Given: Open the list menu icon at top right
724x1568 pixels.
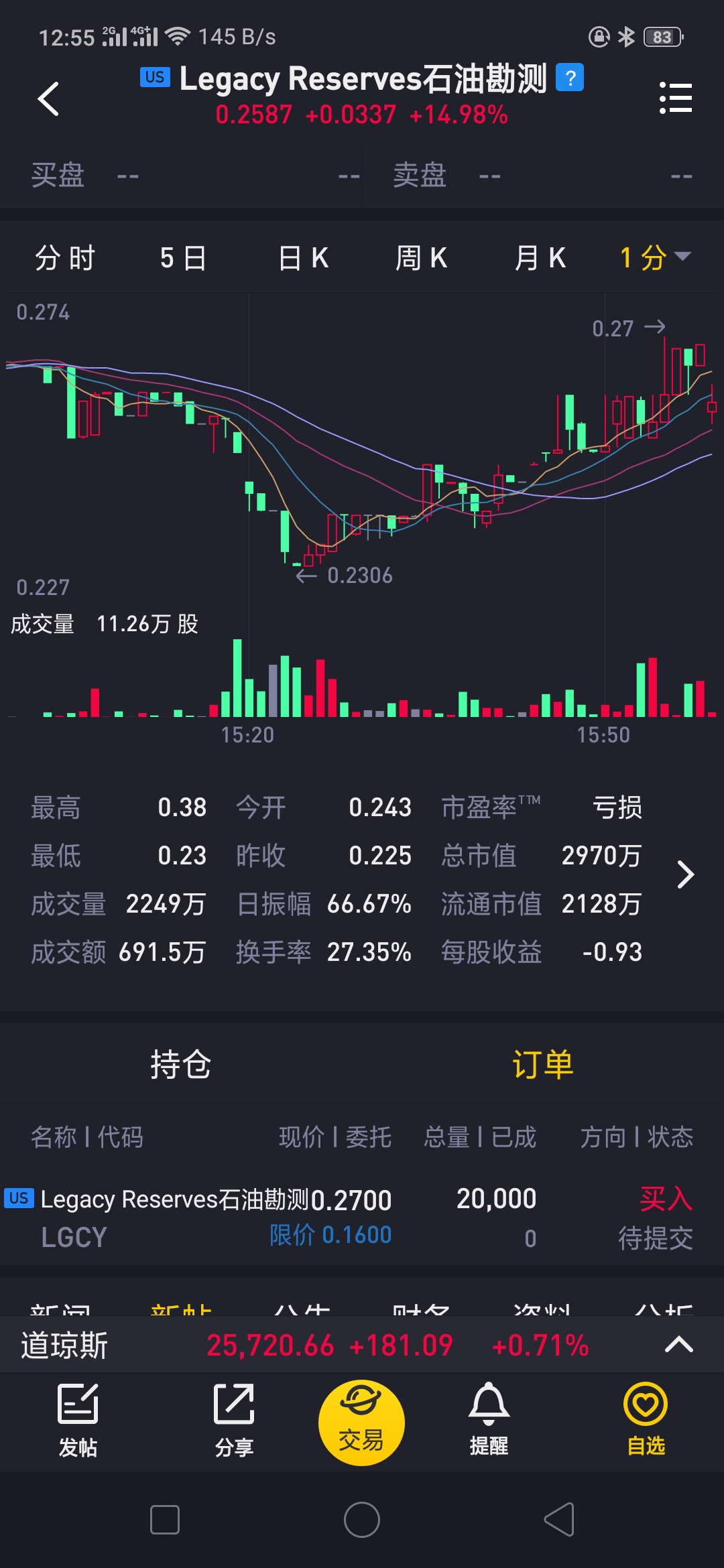Looking at the screenshot, I should [675, 98].
